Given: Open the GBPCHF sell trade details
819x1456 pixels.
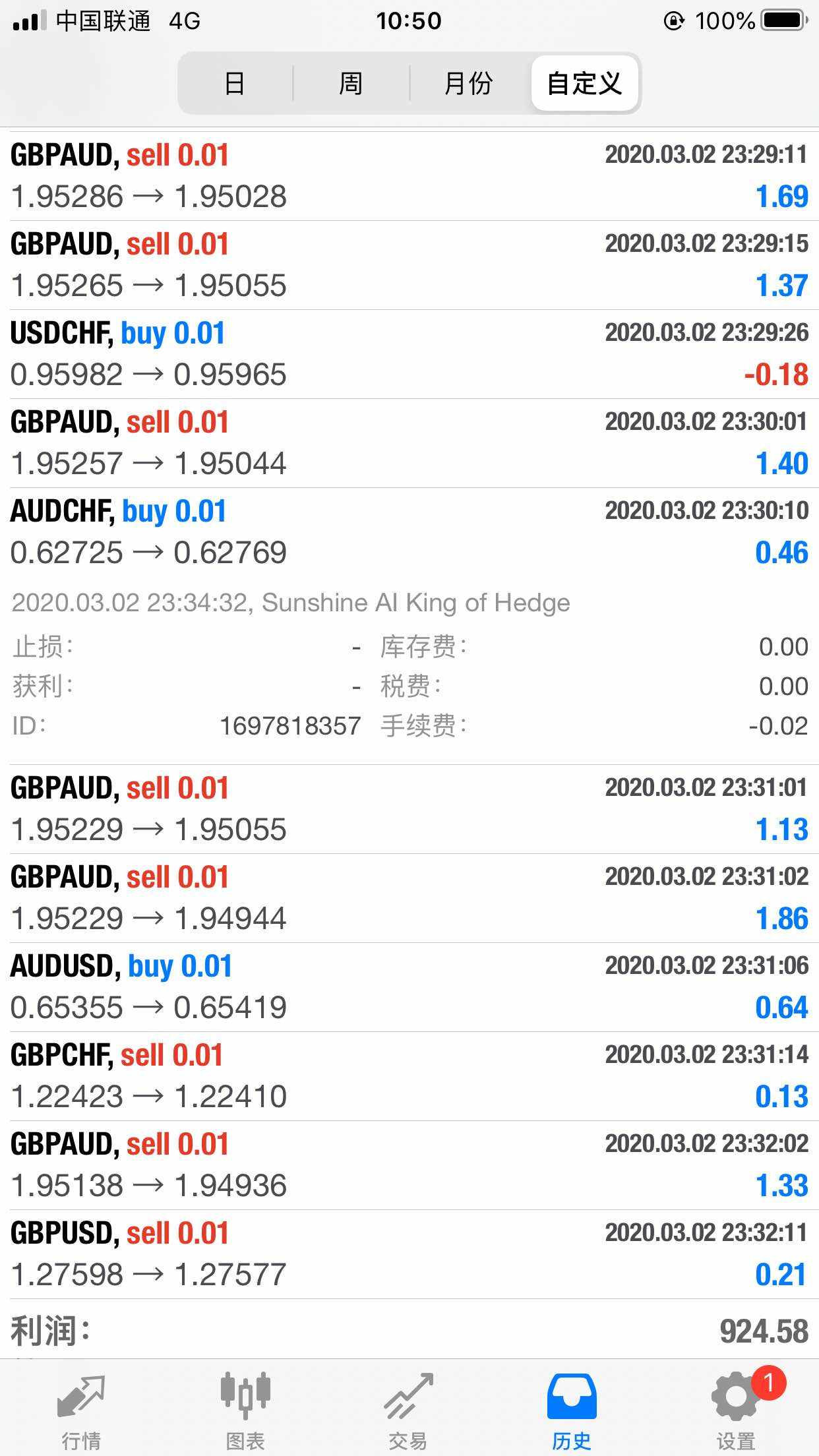Looking at the screenshot, I should [409, 1076].
